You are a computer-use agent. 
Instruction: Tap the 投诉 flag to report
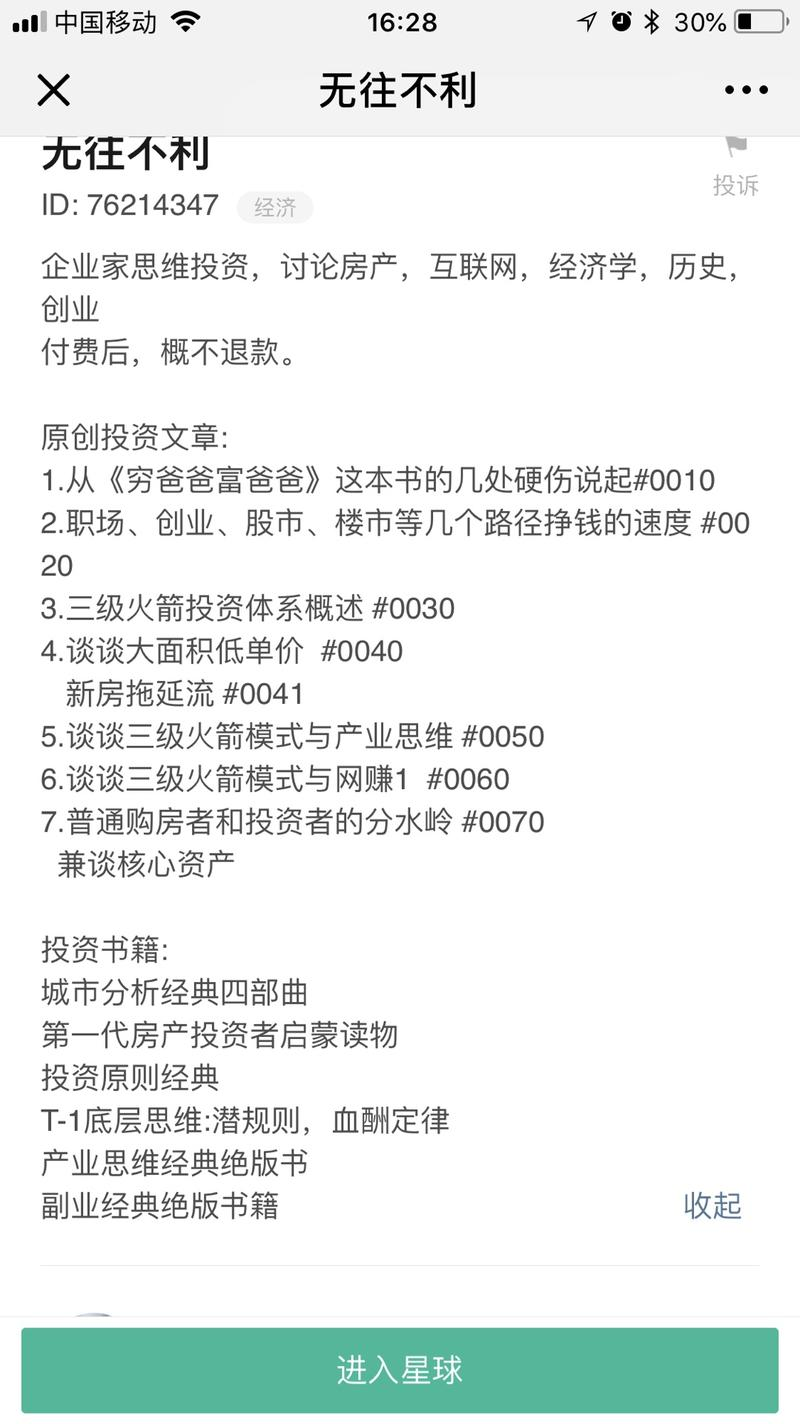point(735,166)
